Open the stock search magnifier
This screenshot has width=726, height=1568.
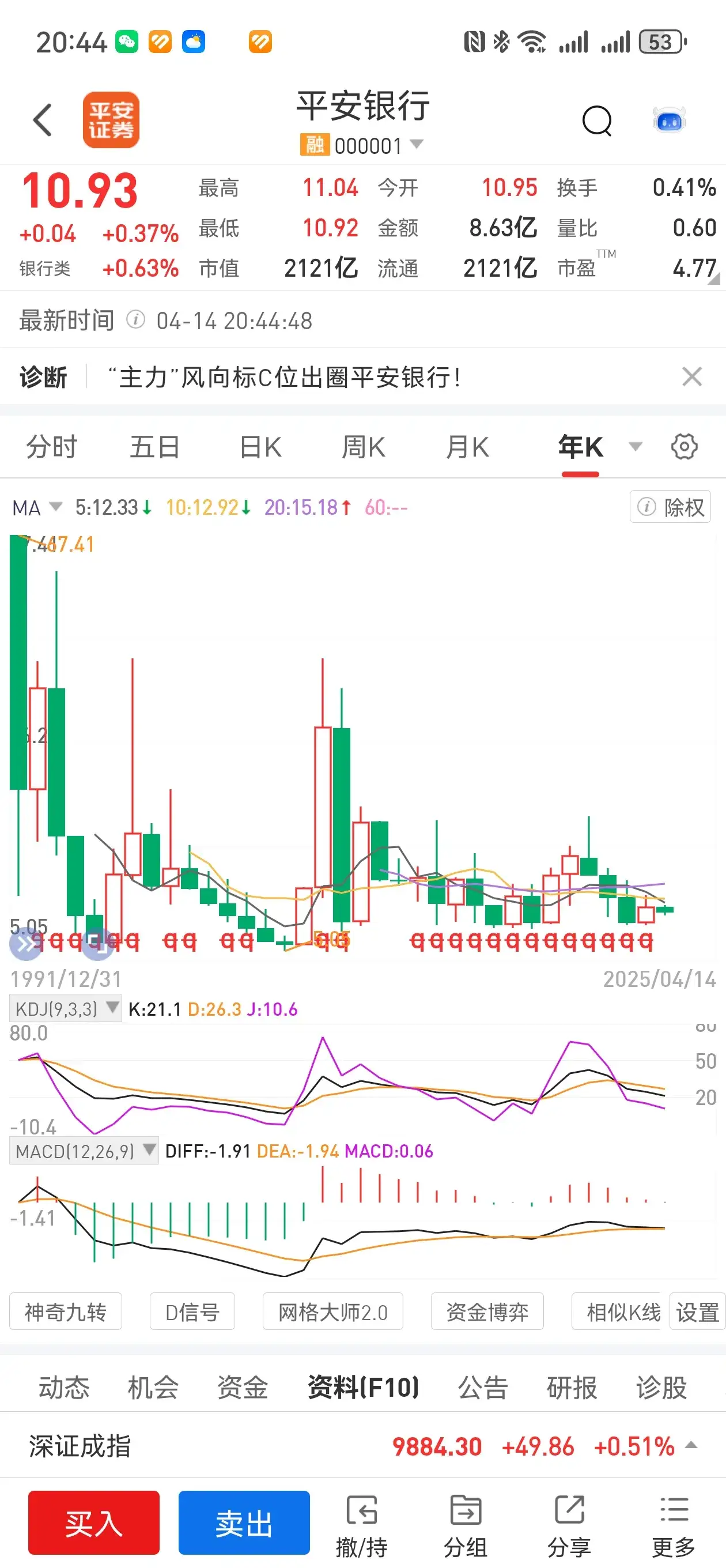tap(596, 120)
